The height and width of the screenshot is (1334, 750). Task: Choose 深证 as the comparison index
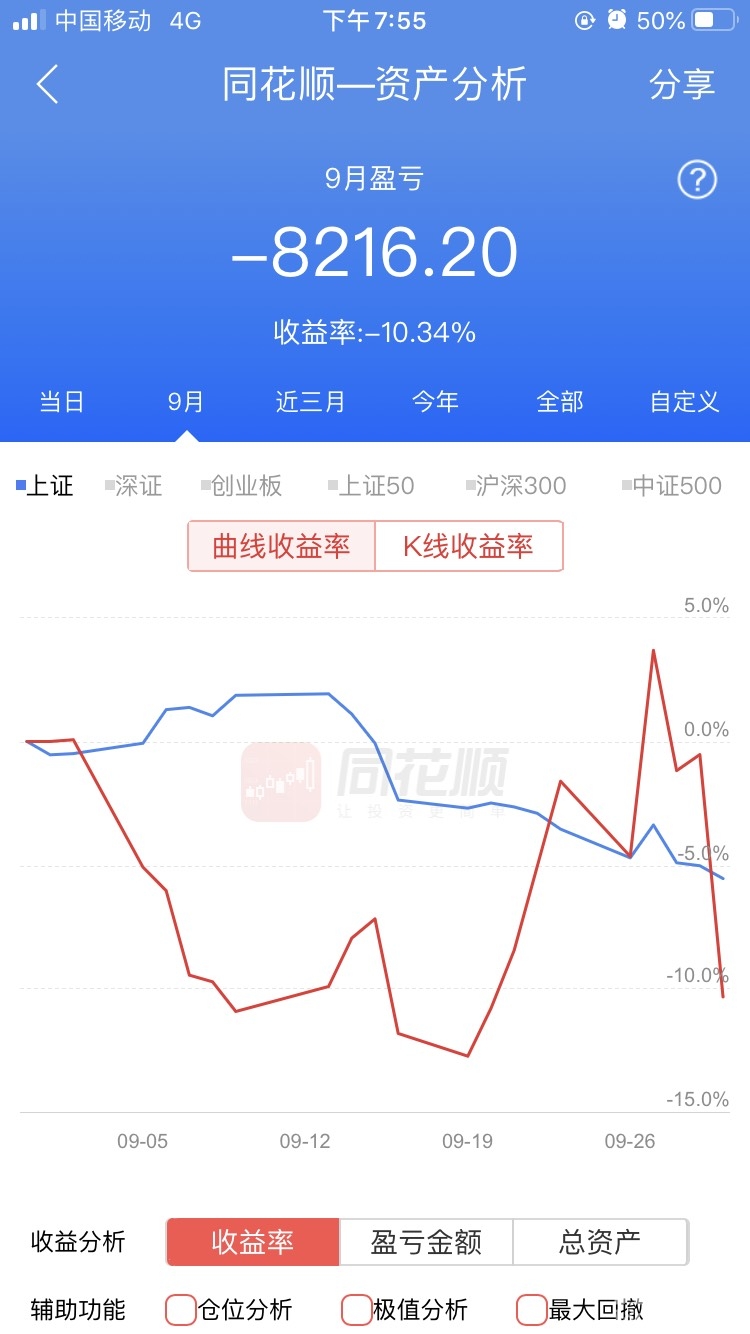pyautogui.click(x=135, y=486)
